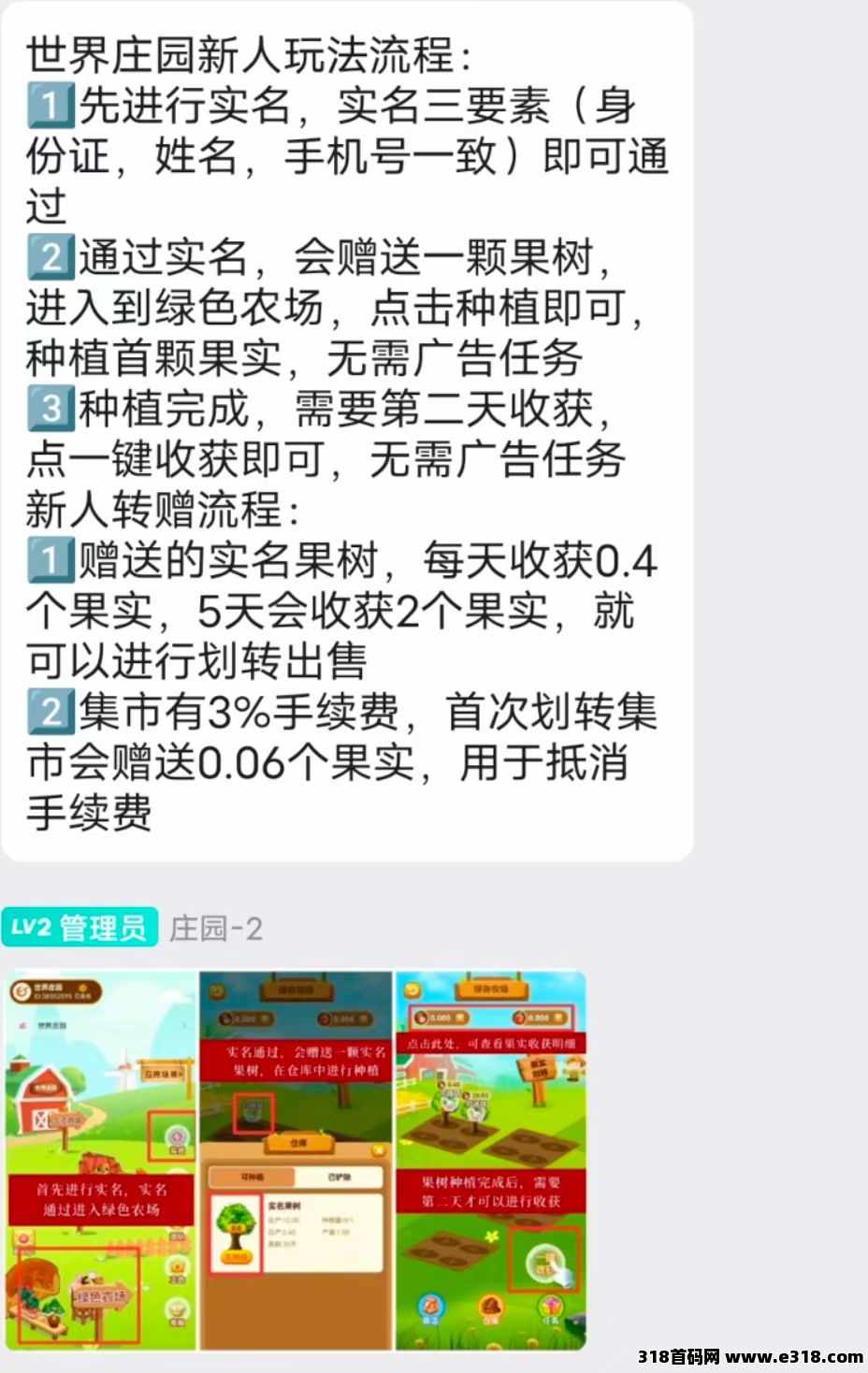View the profile of sender 庄园-2
The width and height of the screenshot is (868, 1373).
pos(216,929)
